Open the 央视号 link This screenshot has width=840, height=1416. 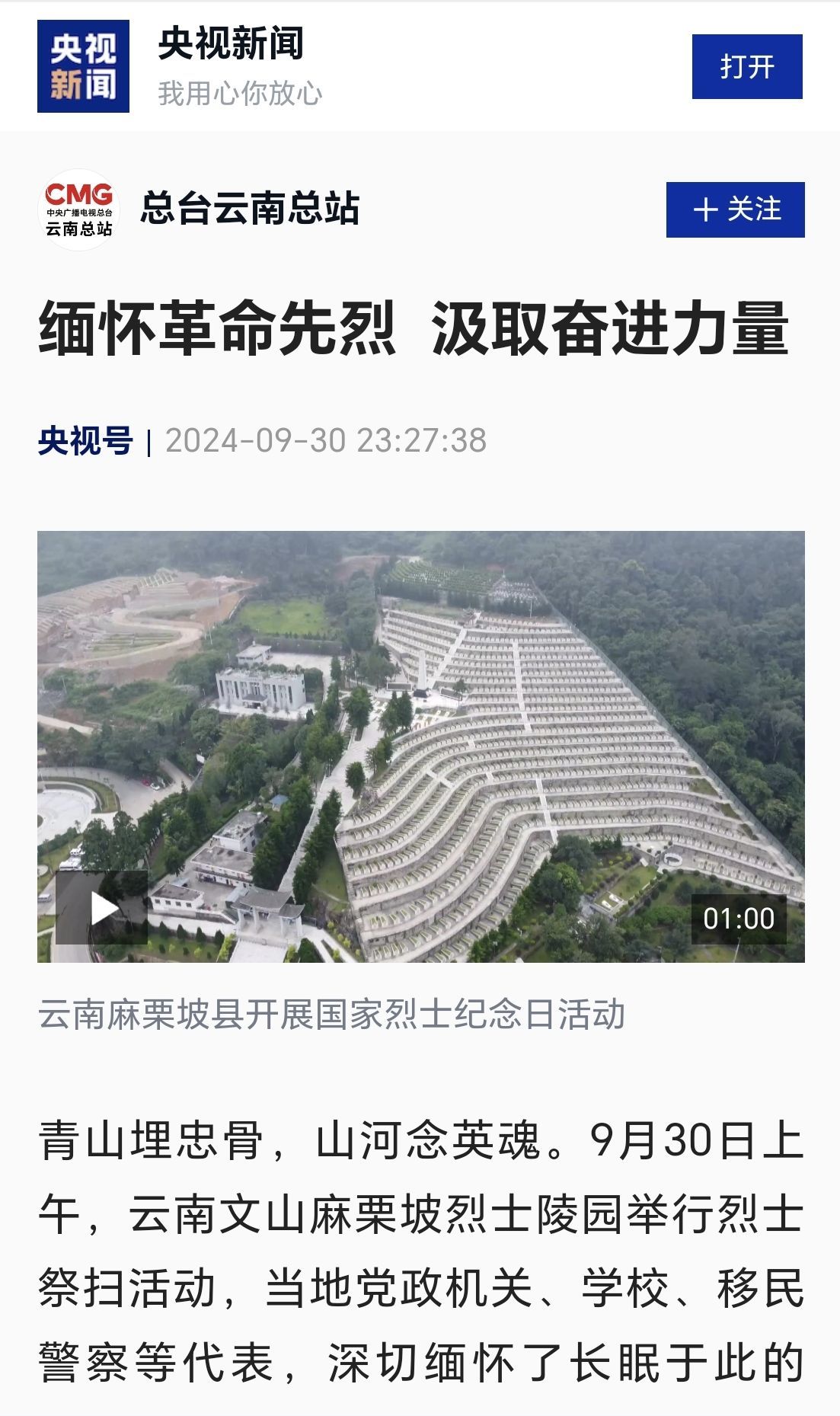85,440
